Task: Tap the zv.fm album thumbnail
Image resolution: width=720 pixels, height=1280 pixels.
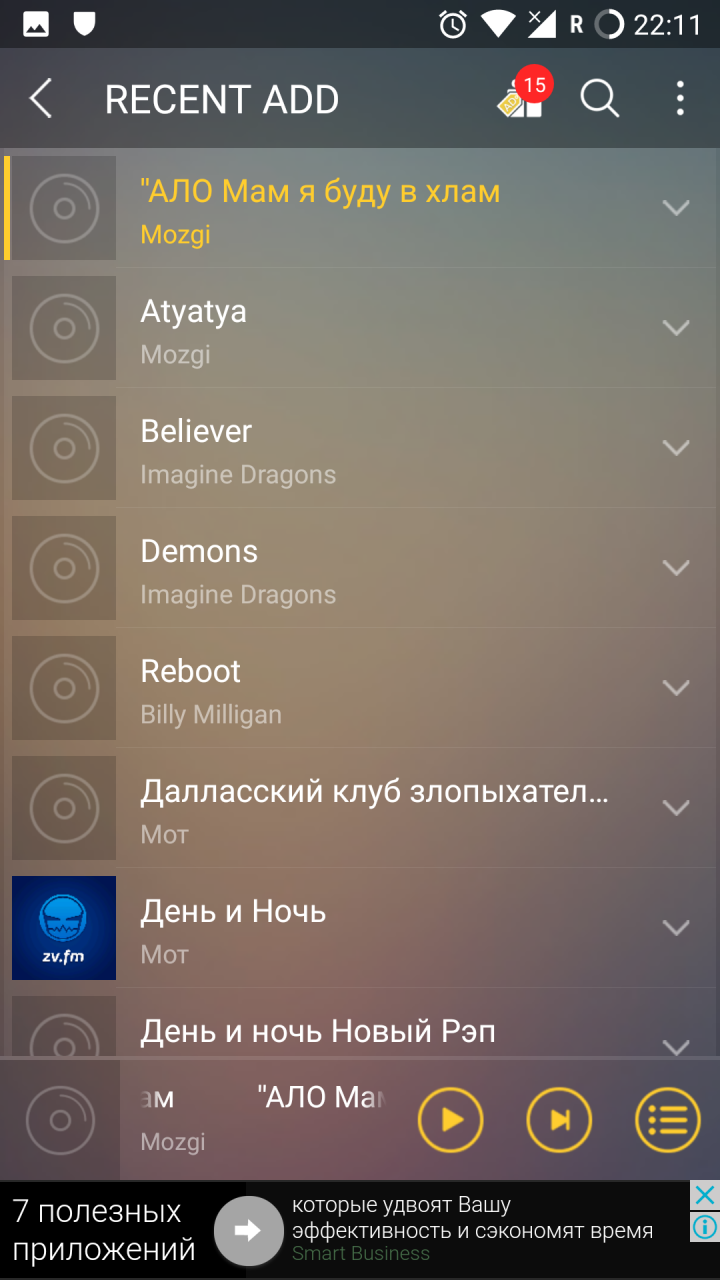Action: coord(63,927)
